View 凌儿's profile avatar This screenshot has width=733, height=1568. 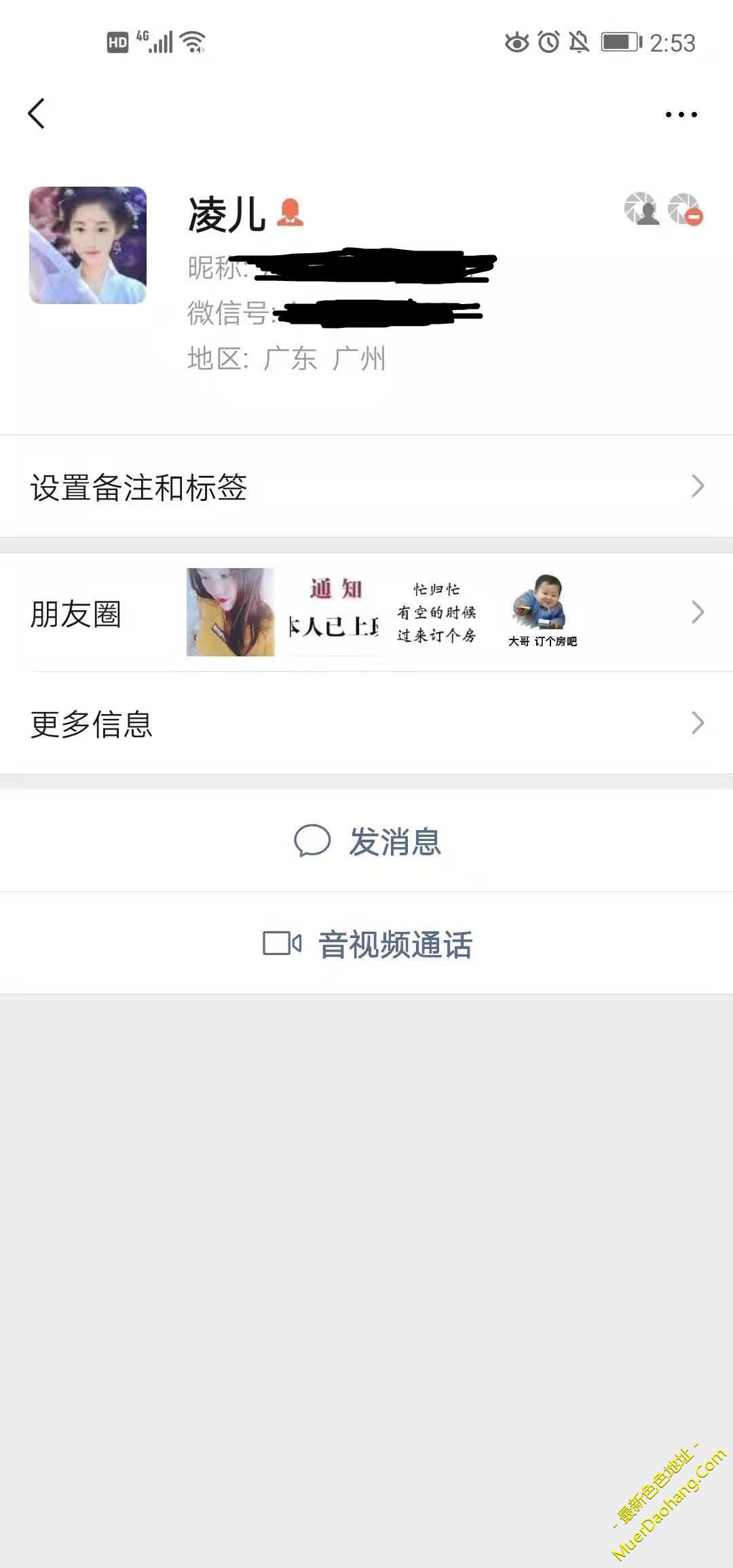click(88, 245)
